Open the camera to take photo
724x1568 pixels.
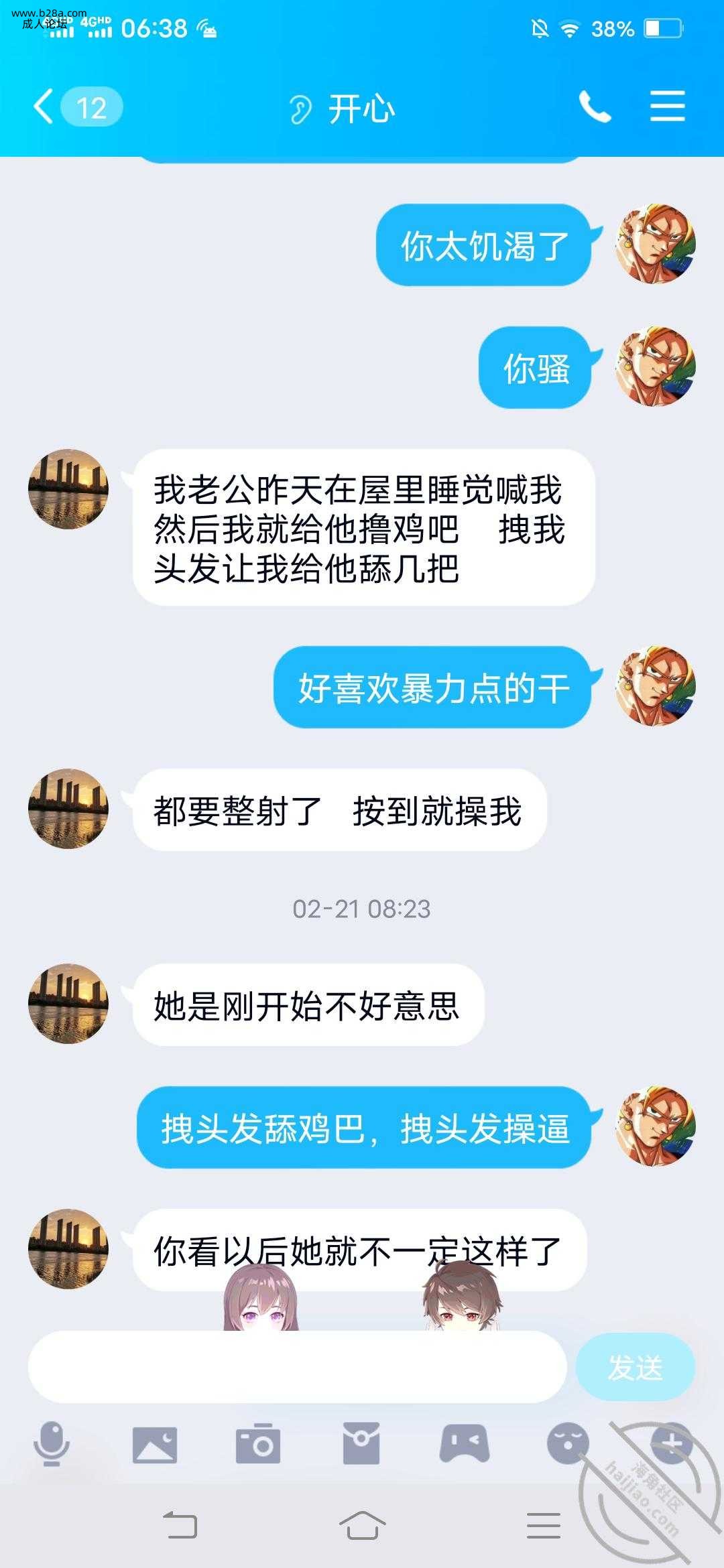[258, 1443]
